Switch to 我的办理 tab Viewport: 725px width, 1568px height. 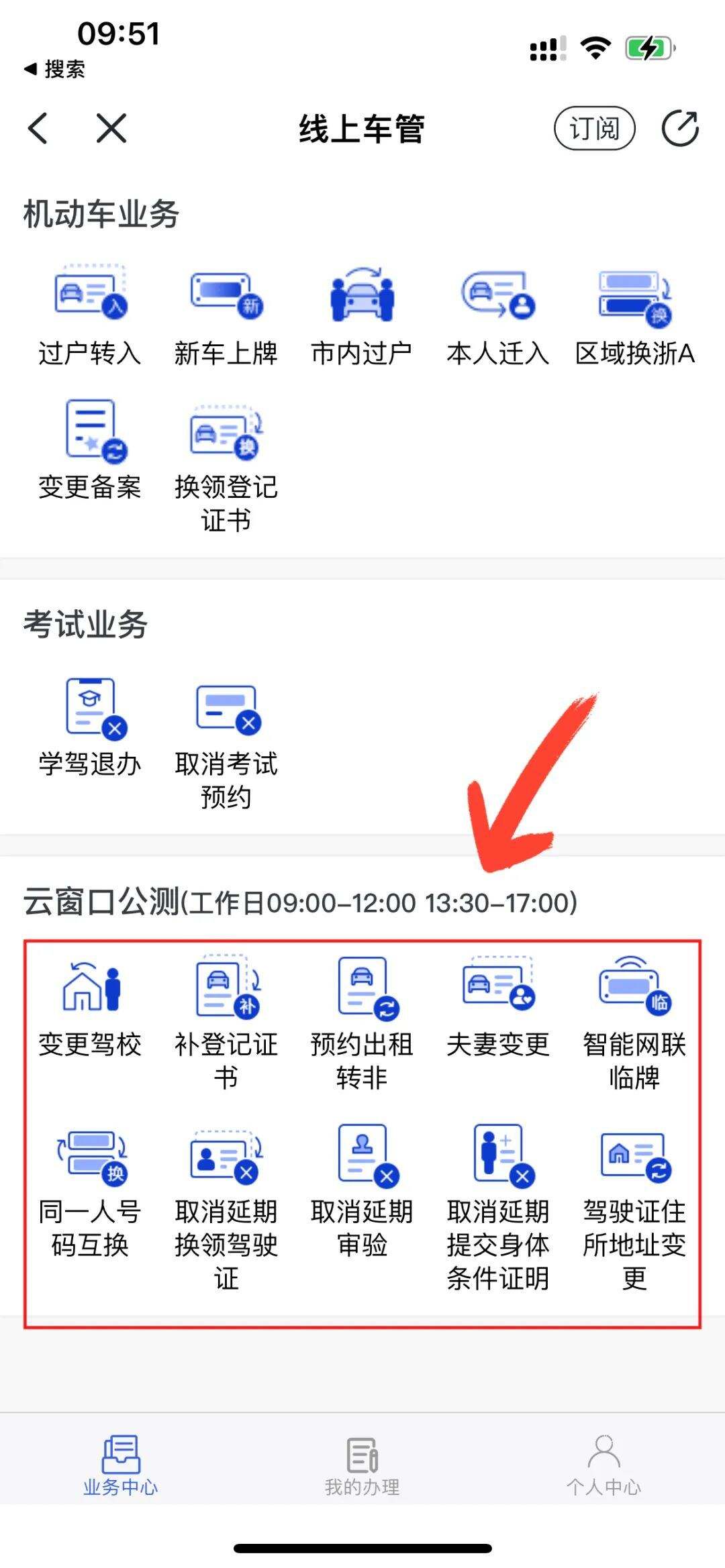tap(362, 1467)
